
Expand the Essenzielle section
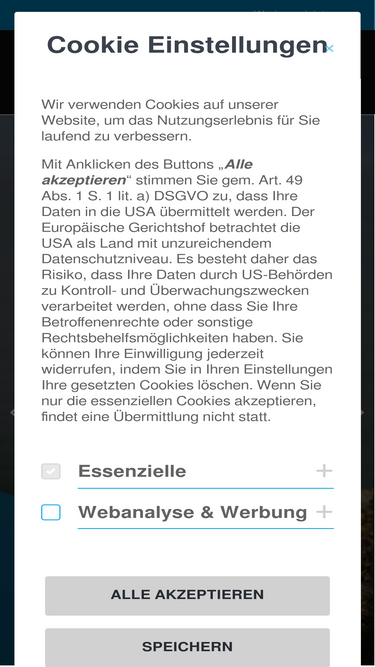(324, 471)
